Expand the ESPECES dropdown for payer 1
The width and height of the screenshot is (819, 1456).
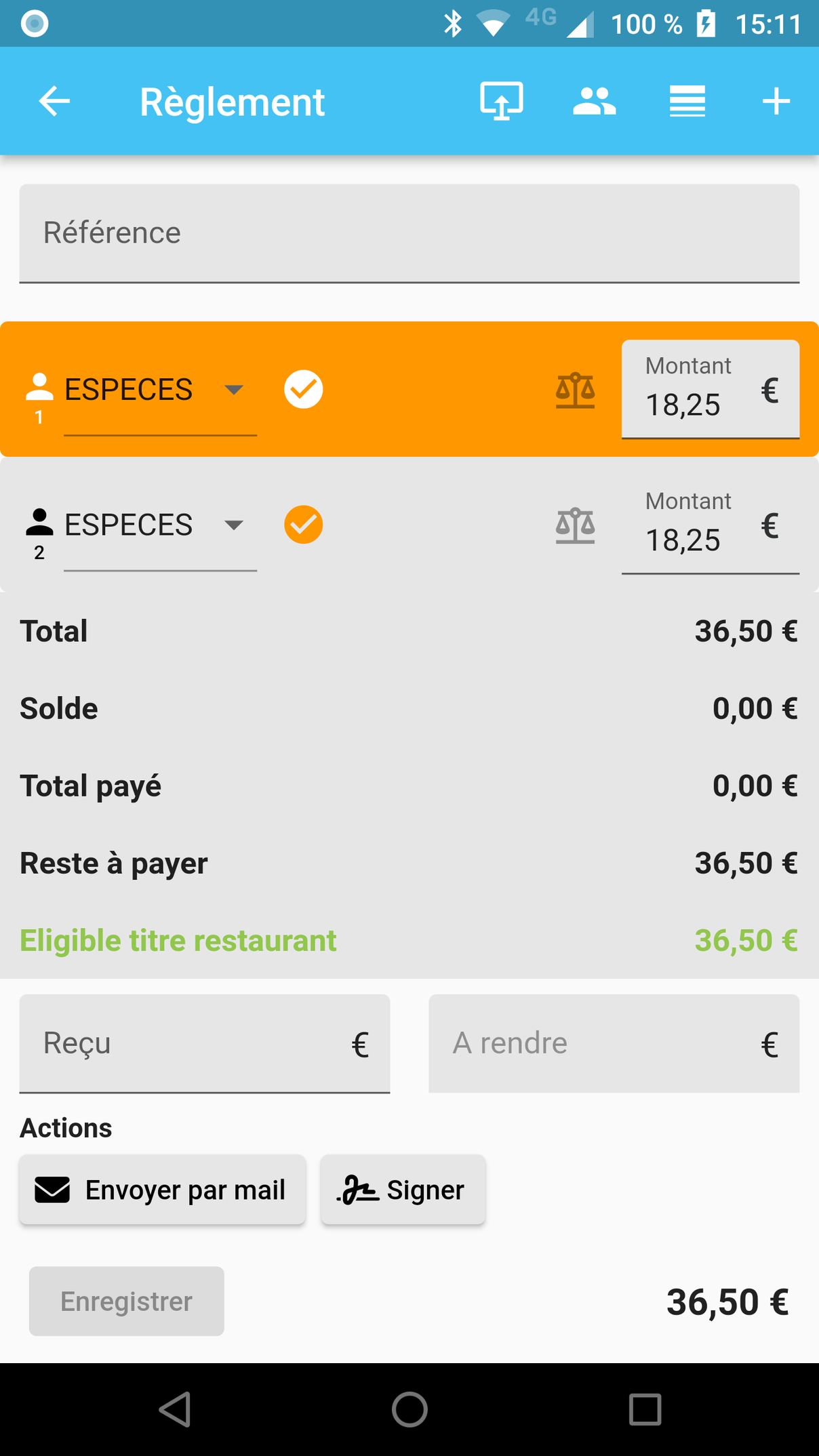160,390
